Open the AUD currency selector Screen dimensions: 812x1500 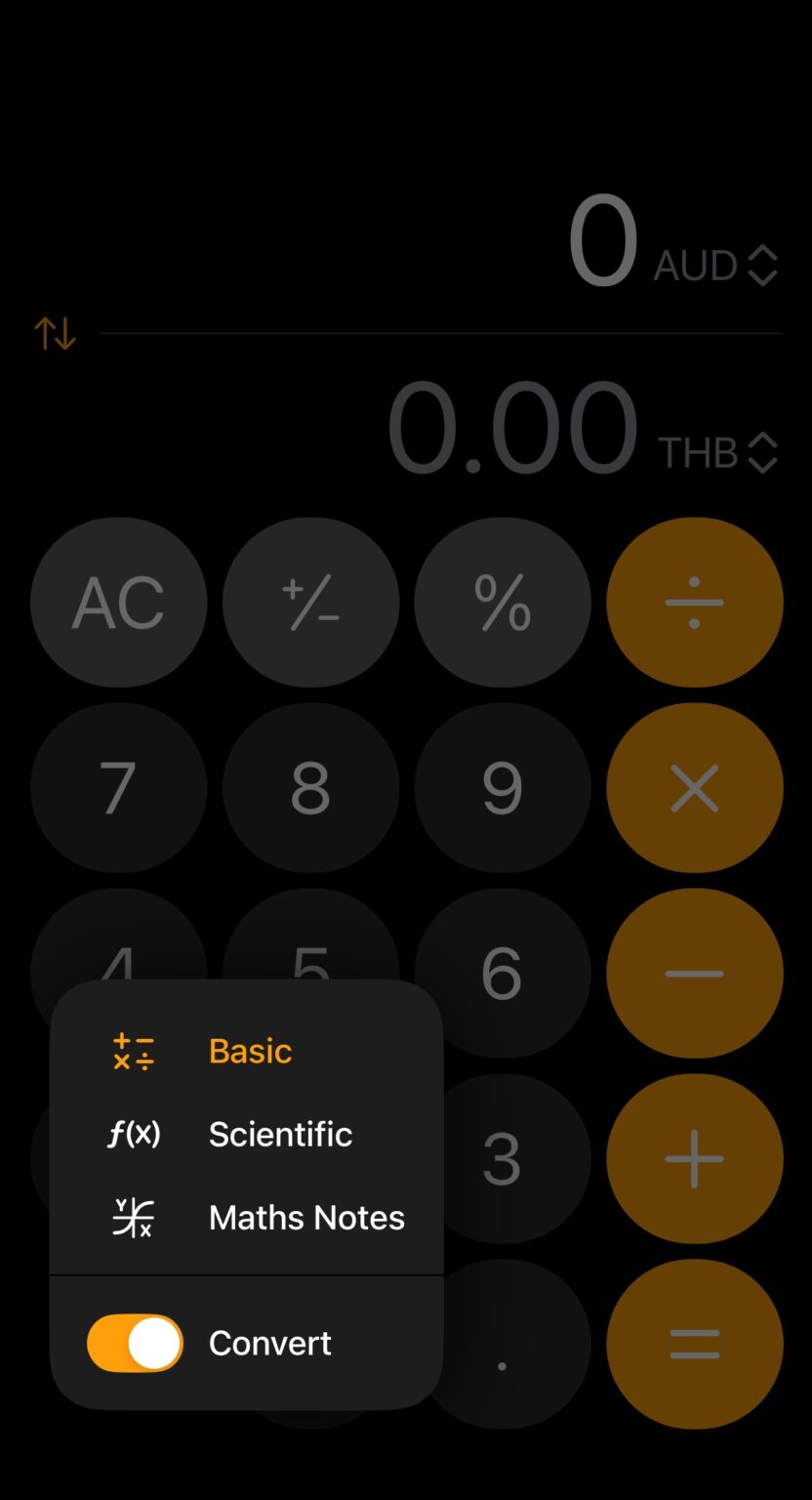click(715, 264)
